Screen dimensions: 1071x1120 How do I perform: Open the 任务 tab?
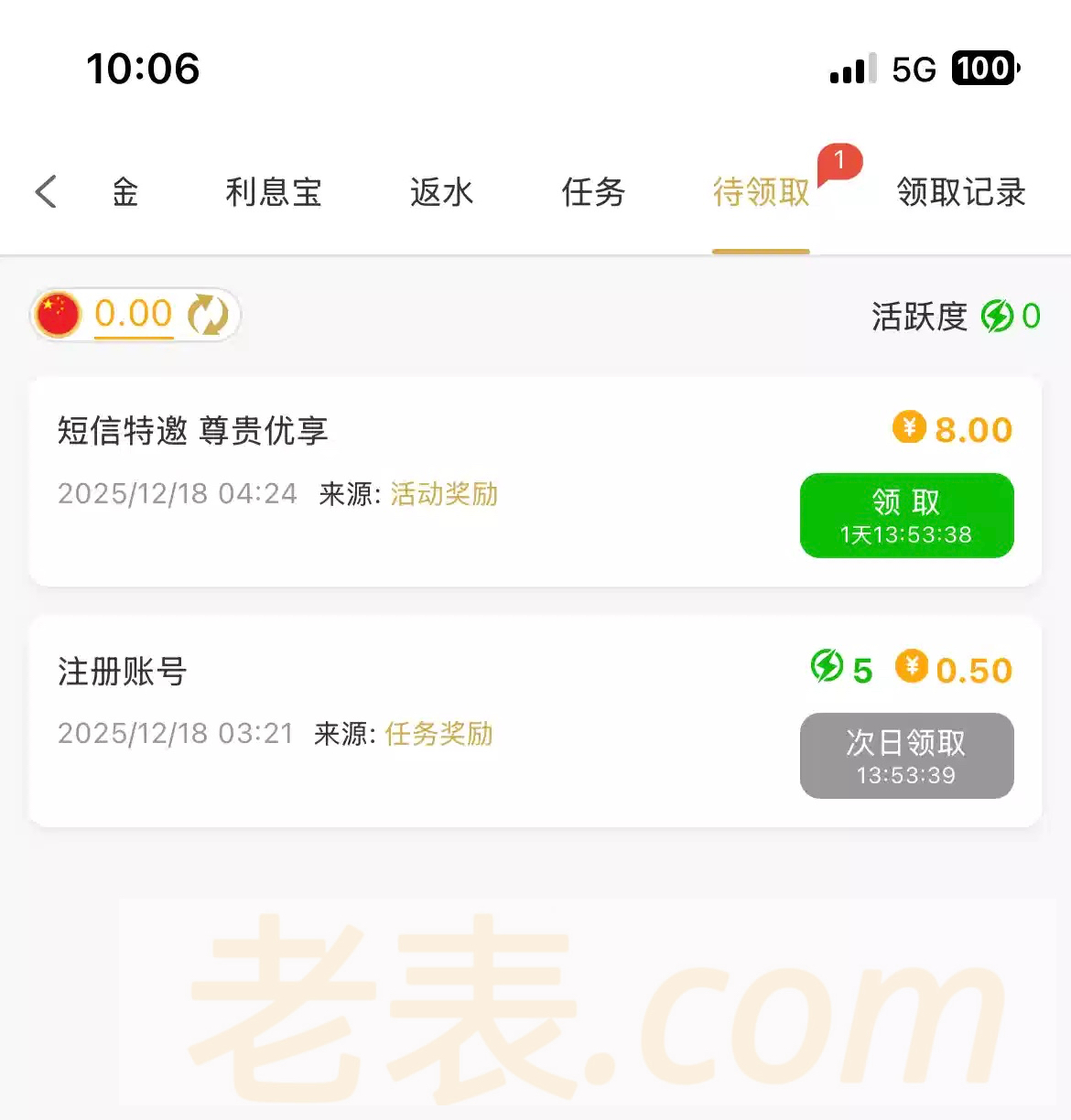point(593,193)
